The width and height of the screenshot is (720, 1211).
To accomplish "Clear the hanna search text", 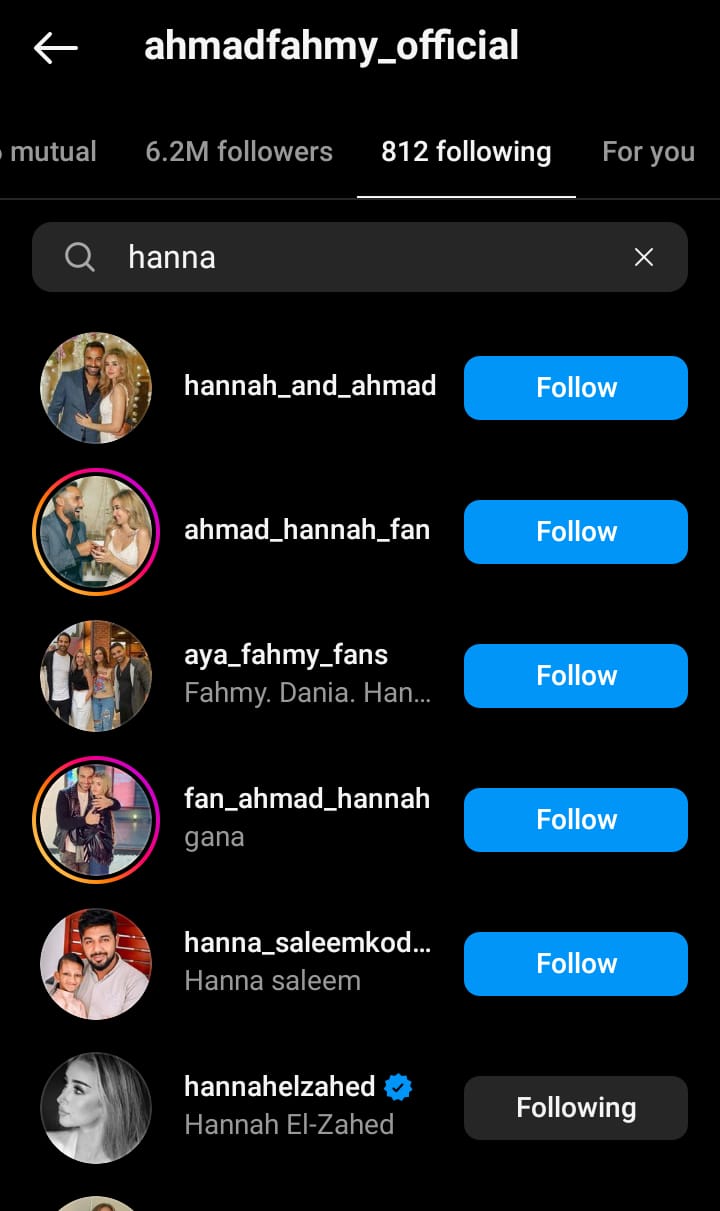I will 644,257.
